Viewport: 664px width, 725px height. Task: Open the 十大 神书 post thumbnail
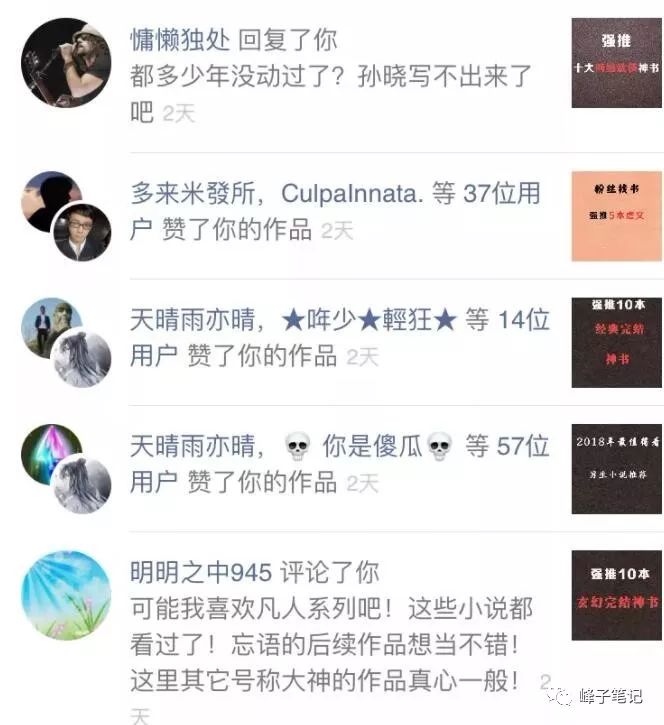click(616, 63)
